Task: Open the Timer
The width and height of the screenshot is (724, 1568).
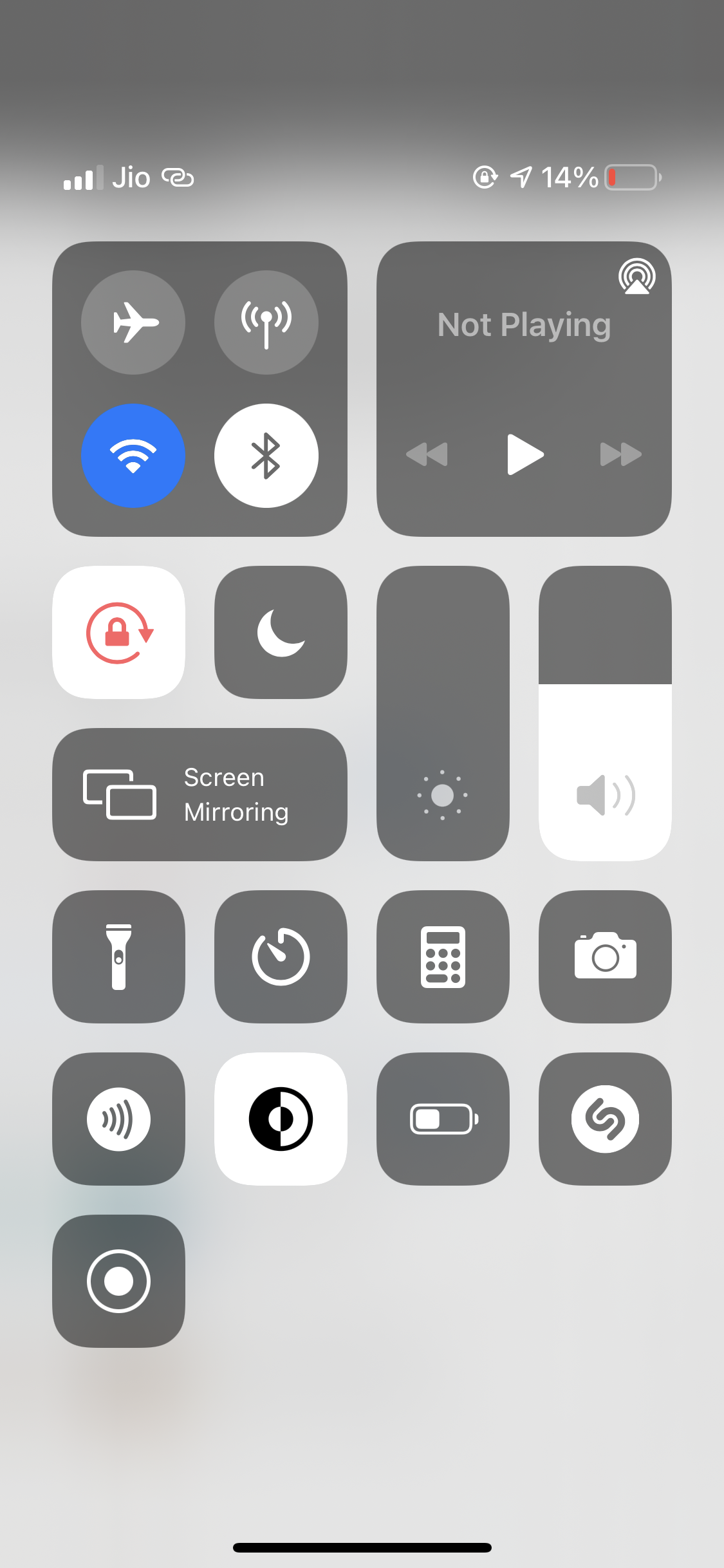Action: tap(281, 957)
